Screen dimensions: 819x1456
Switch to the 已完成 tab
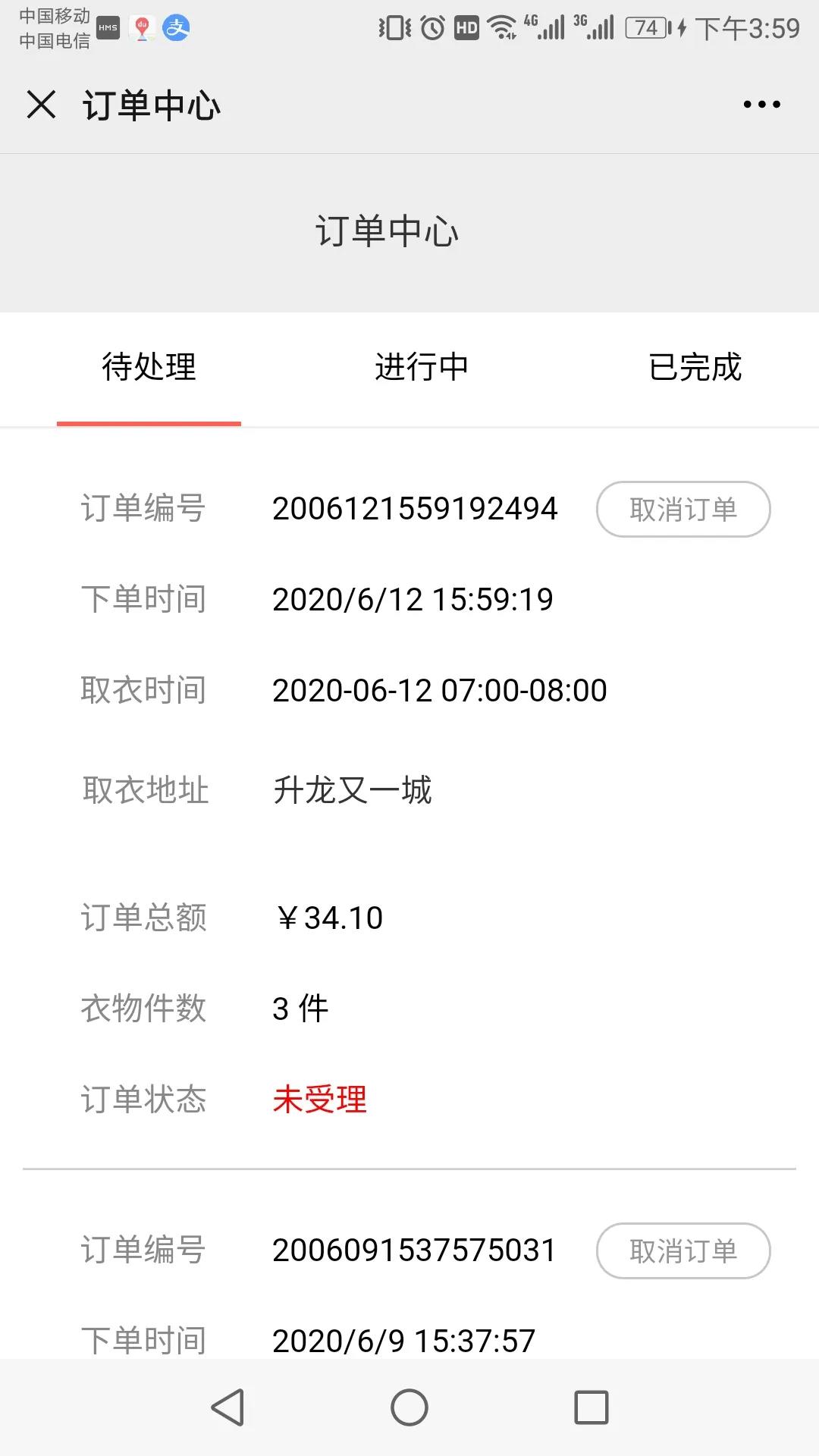tap(695, 367)
